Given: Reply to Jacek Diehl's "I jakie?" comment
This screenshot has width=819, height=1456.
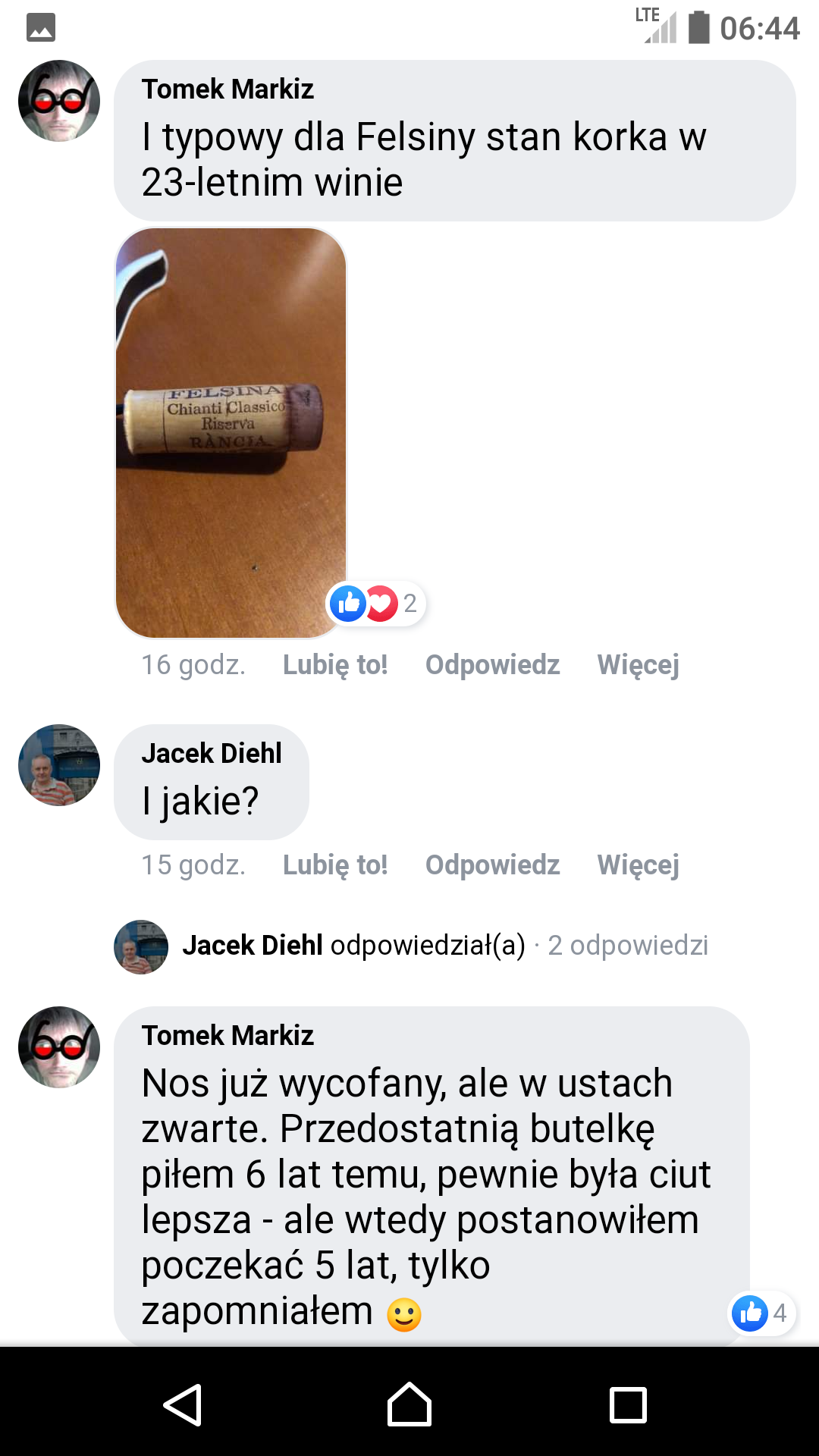Looking at the screenshot, I should 492,865.
